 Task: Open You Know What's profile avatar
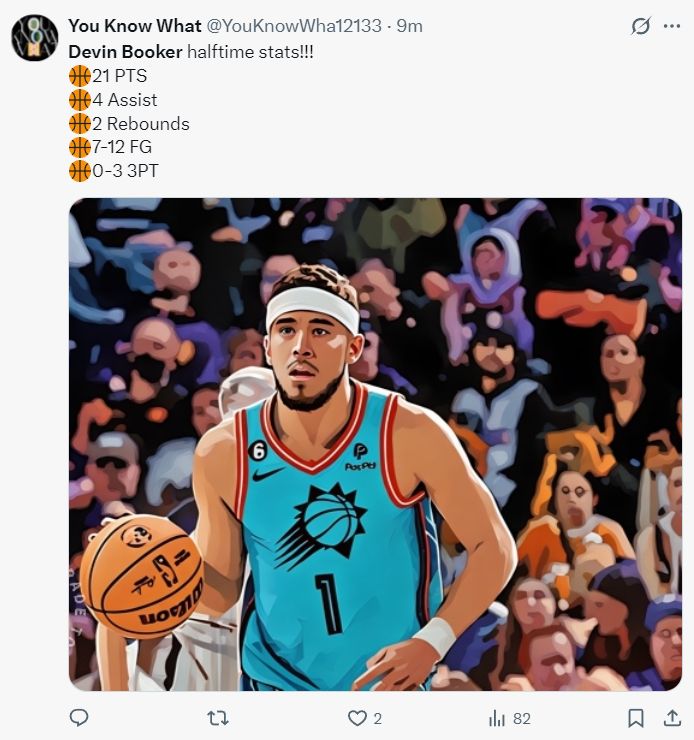coord(34,38)
